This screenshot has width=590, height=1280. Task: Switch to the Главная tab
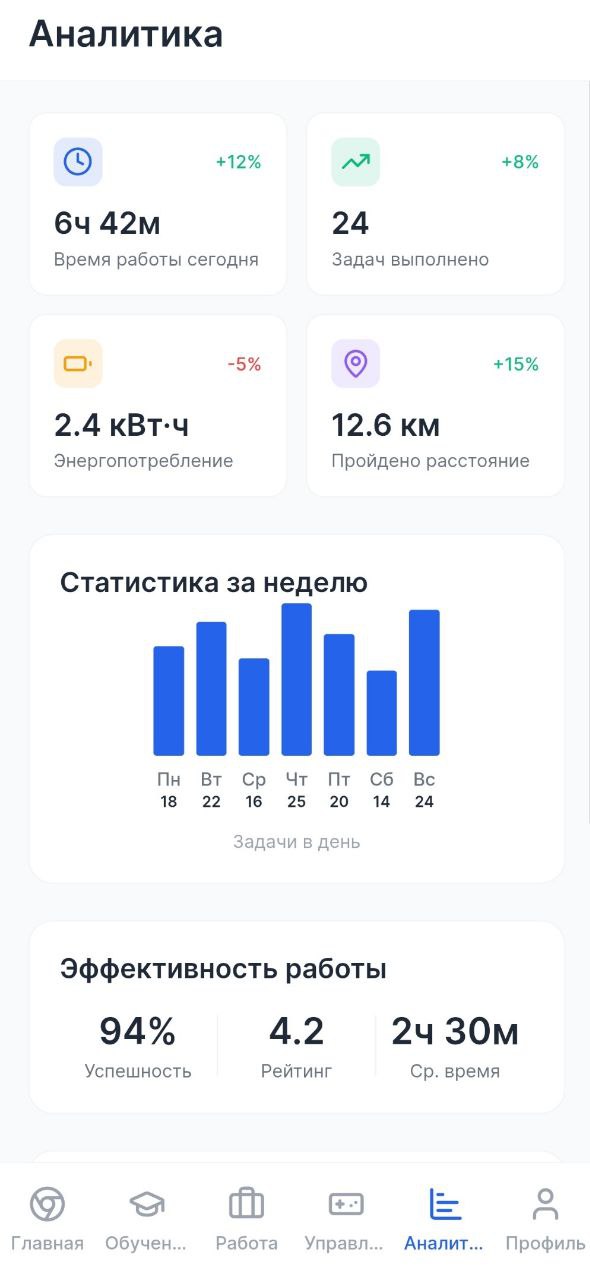[x=48, y=1220]
